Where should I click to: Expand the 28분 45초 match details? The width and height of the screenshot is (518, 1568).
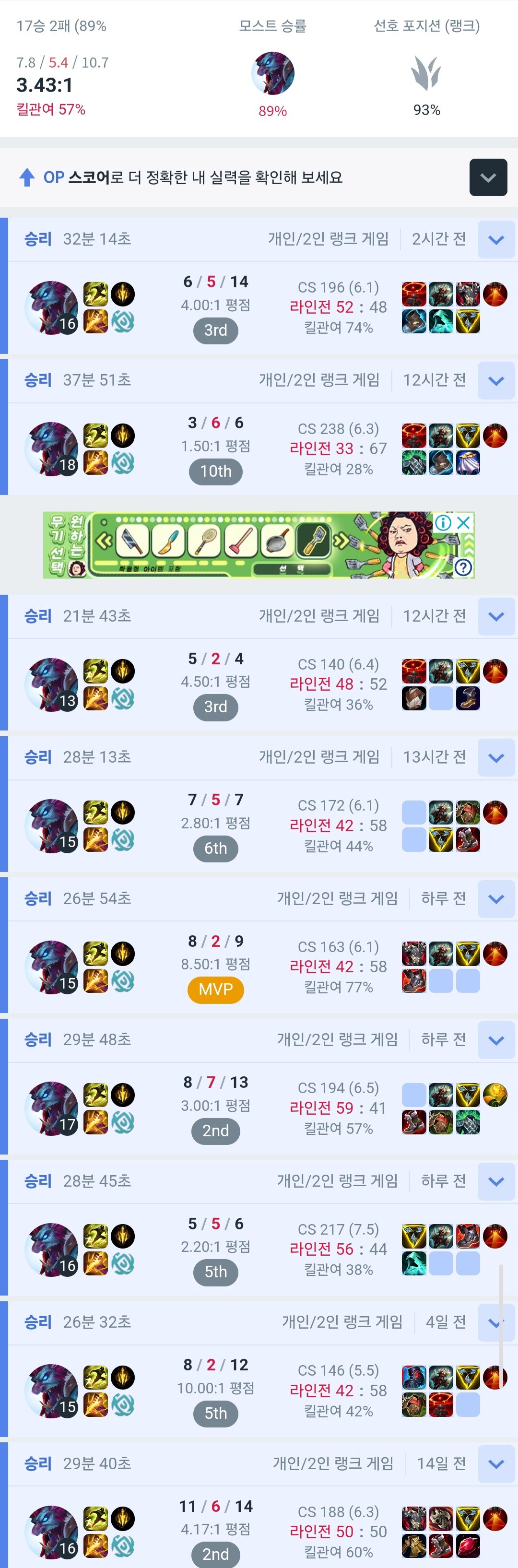(496, 1181)
